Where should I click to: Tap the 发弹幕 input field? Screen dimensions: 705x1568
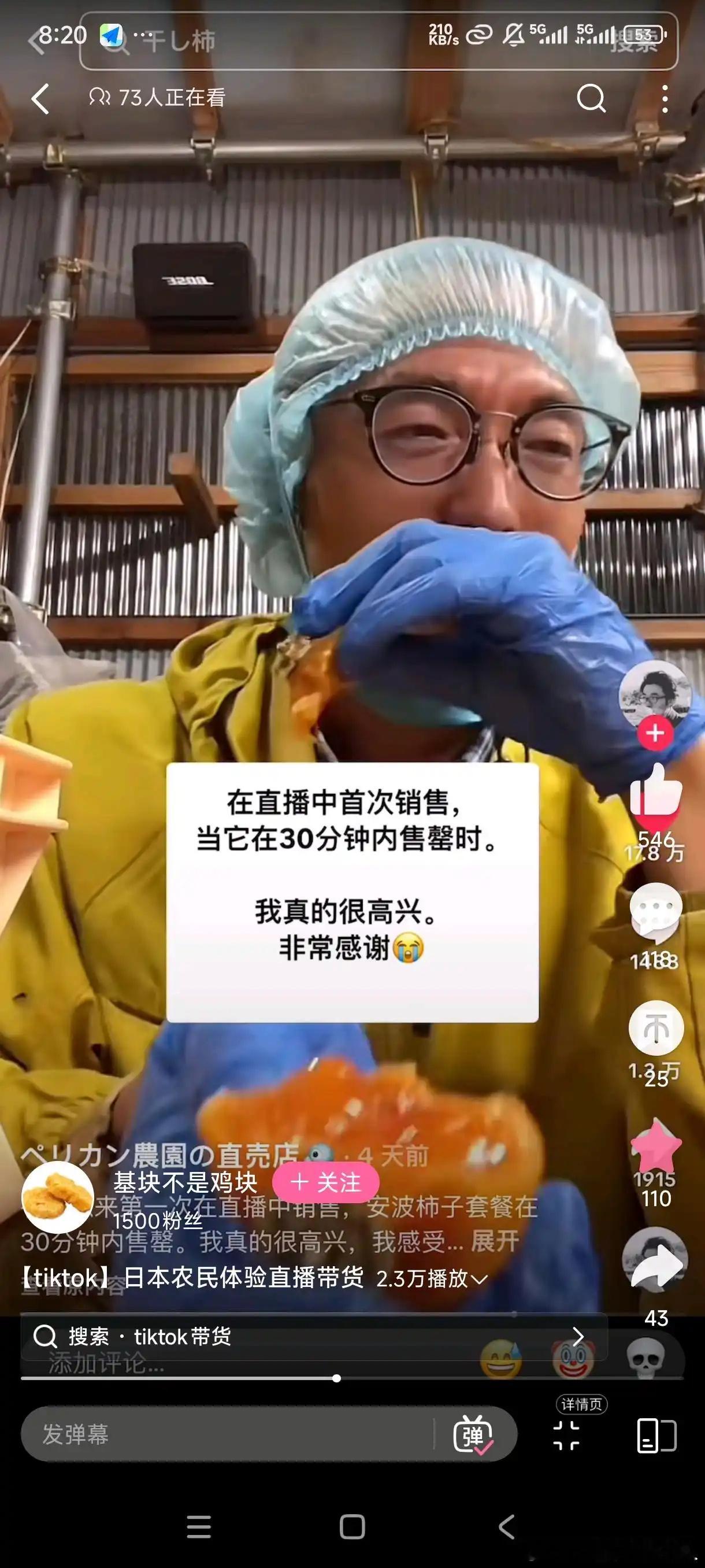(x=213, y=1434)
